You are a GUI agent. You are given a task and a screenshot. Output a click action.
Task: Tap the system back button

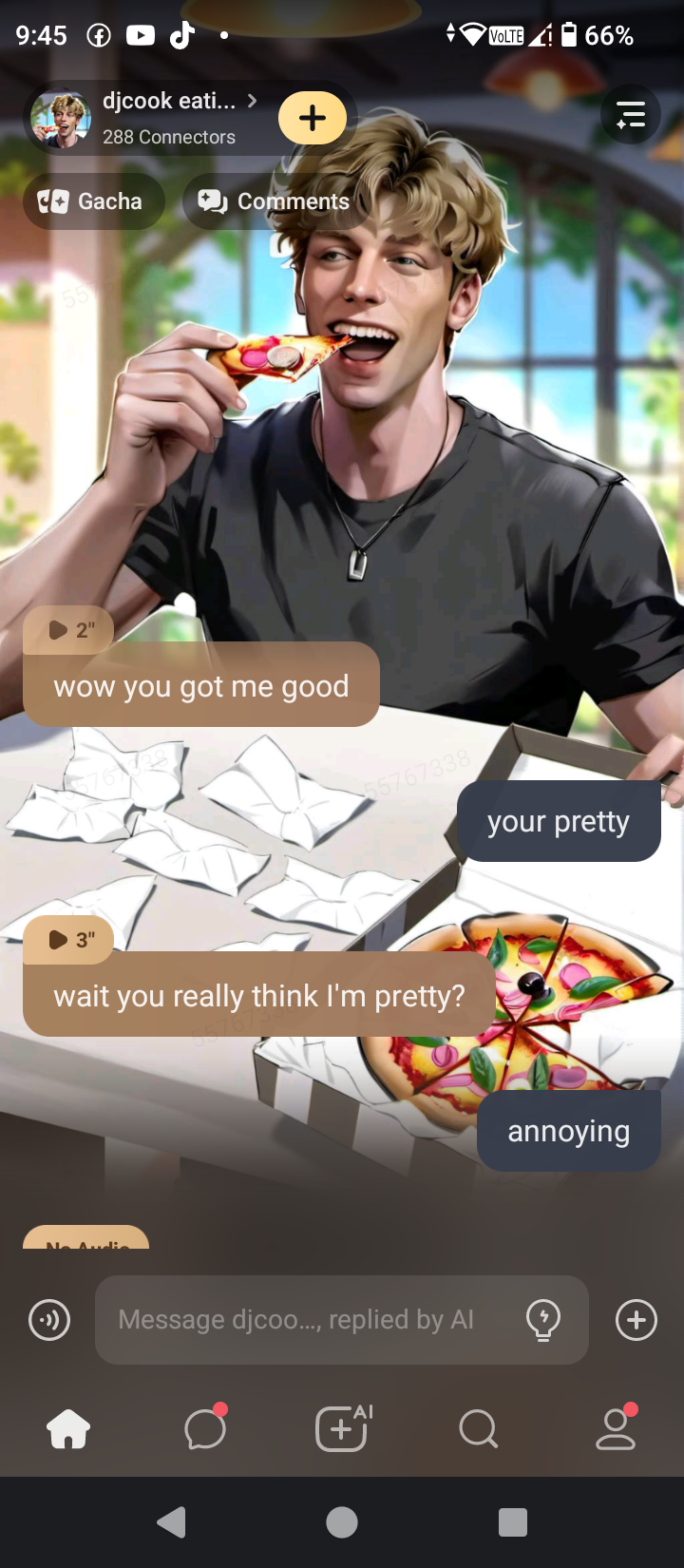171,1522
